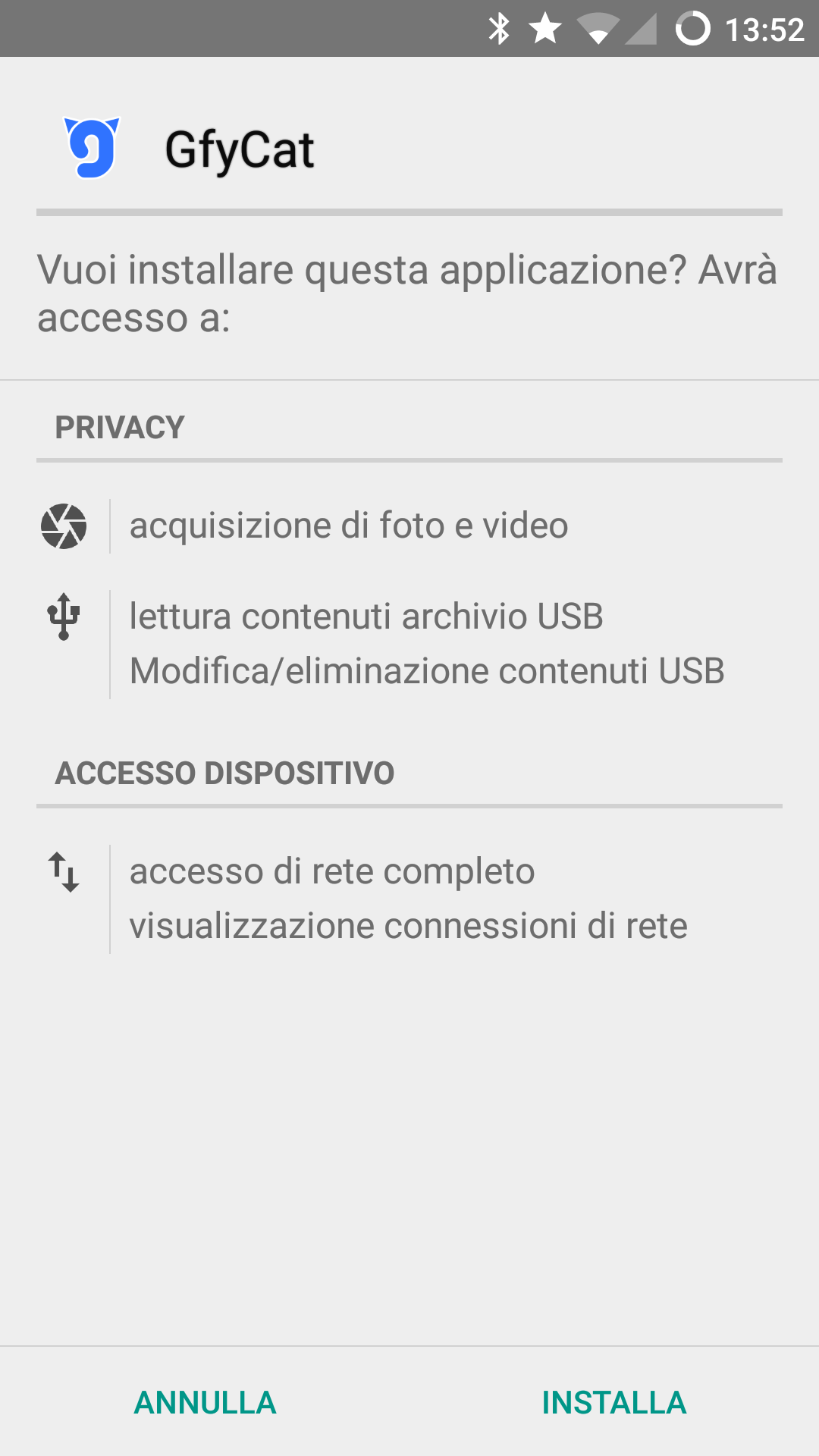Open the 'acquisizione di foto e video' permission

point(349,526)
